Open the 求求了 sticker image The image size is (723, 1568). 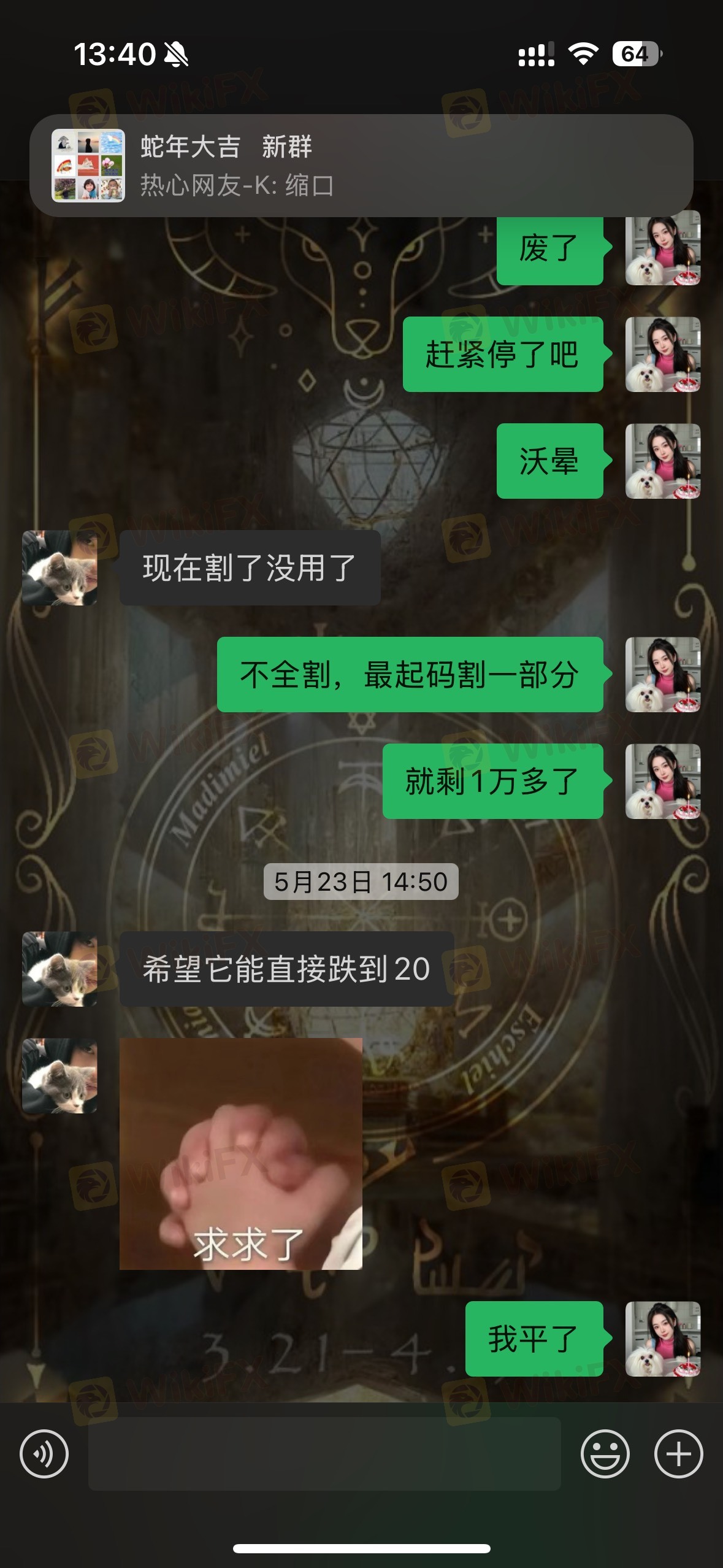(241, 1153)
